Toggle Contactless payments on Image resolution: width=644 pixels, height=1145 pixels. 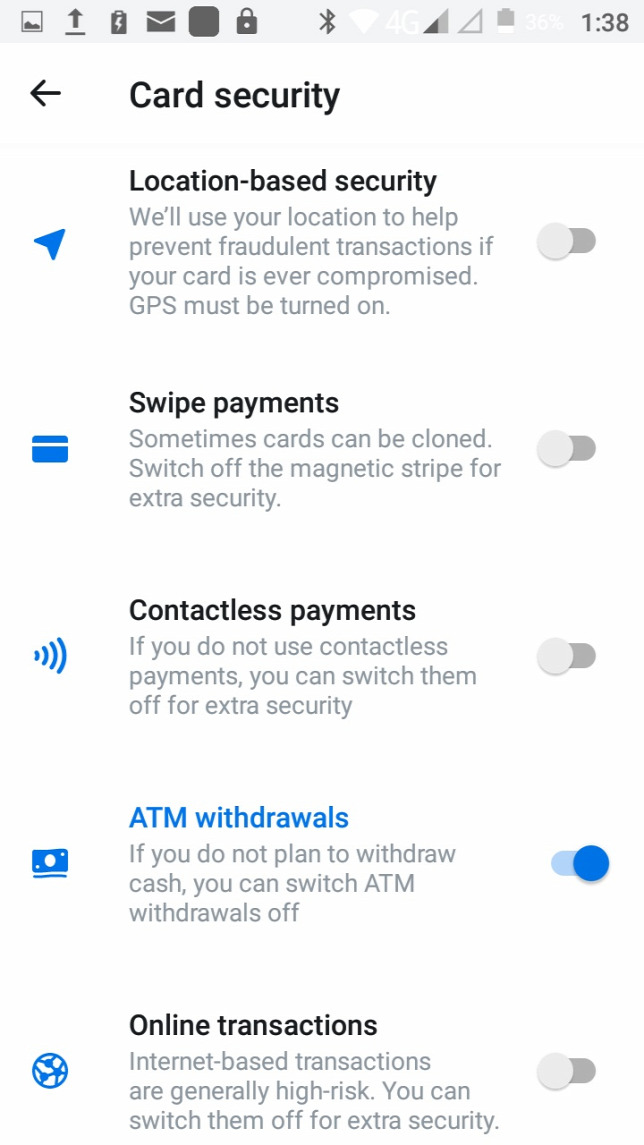click(x=567, y=656)
